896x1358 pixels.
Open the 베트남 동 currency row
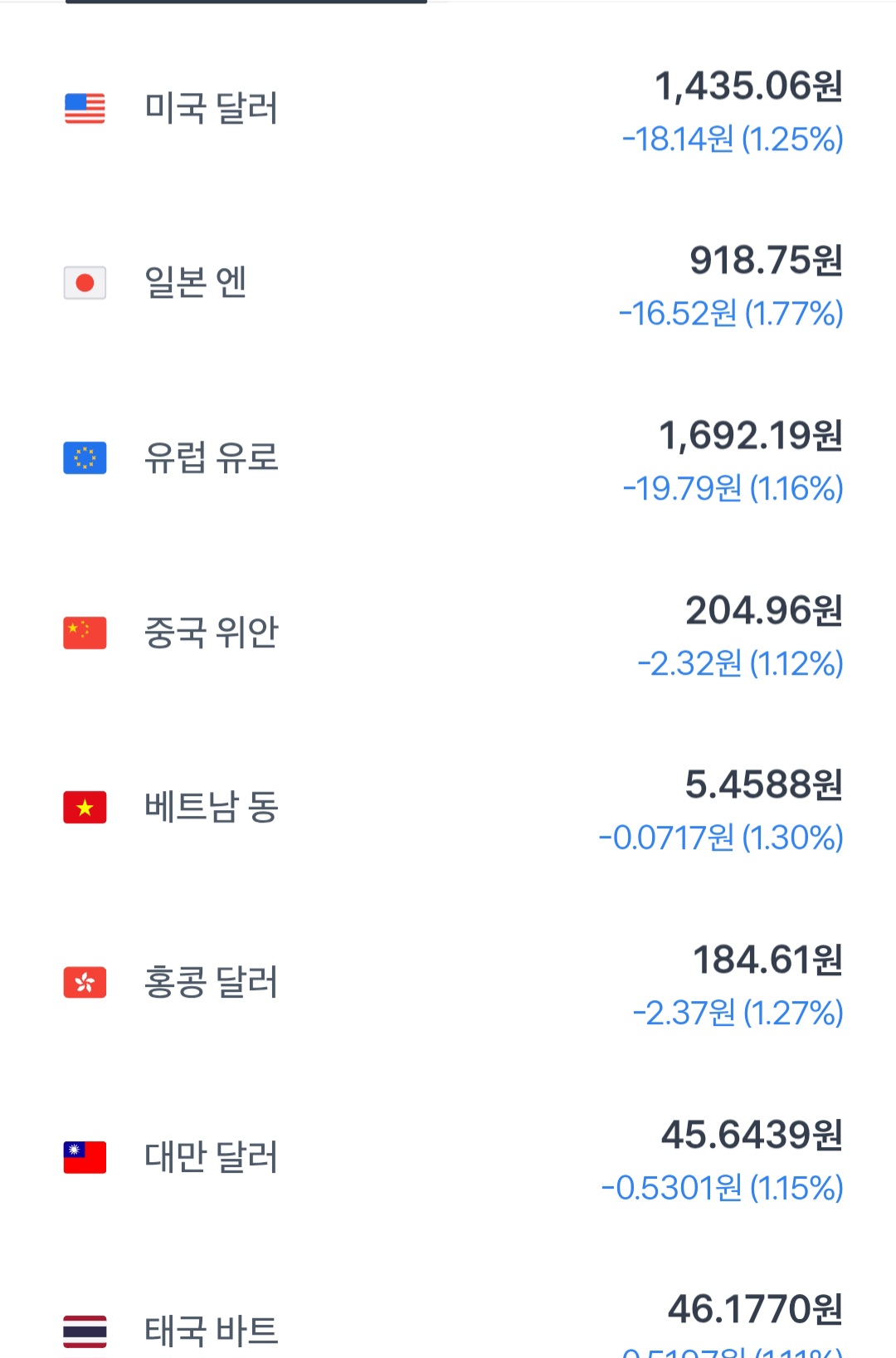[448, 809]
